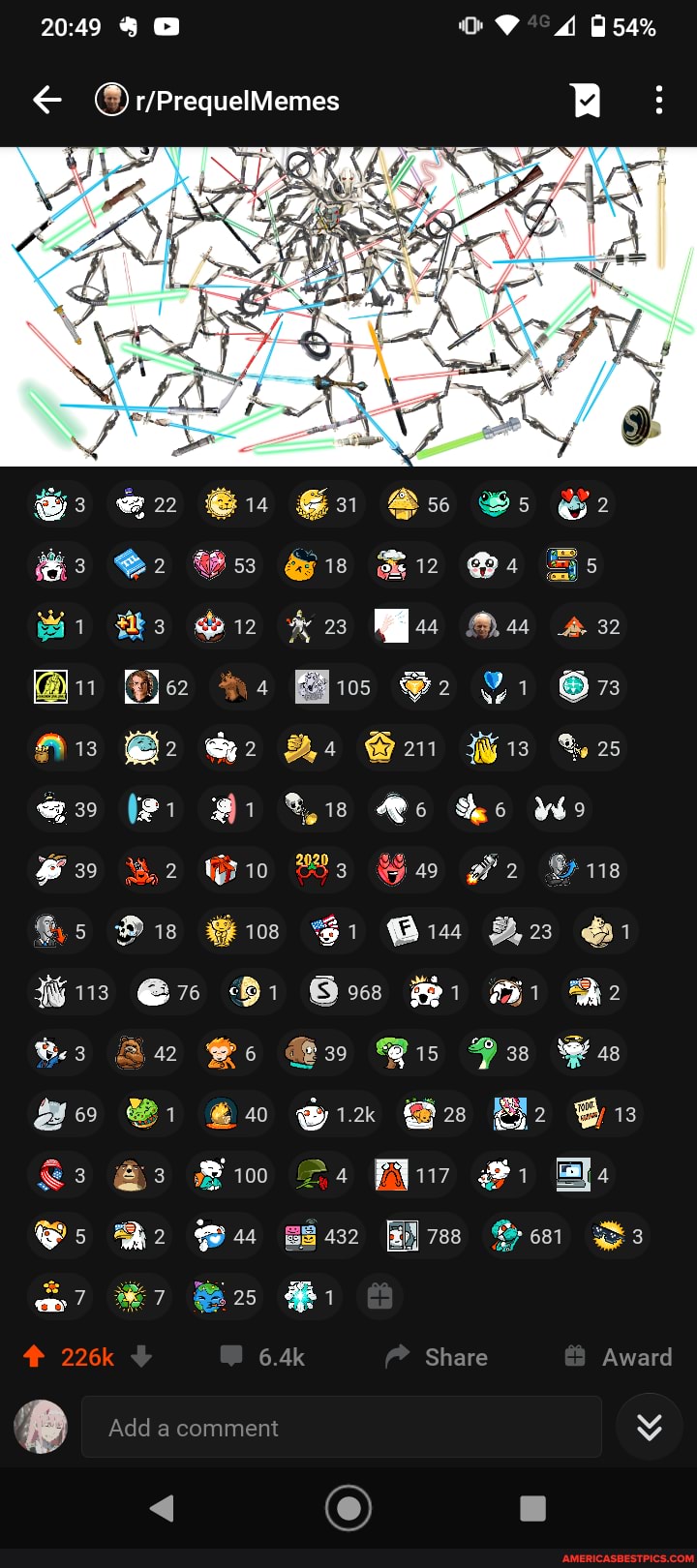Viewport: 697px width, 1568px height.
Task: Select the award with count 1.2k
Action: [335, 1115]
